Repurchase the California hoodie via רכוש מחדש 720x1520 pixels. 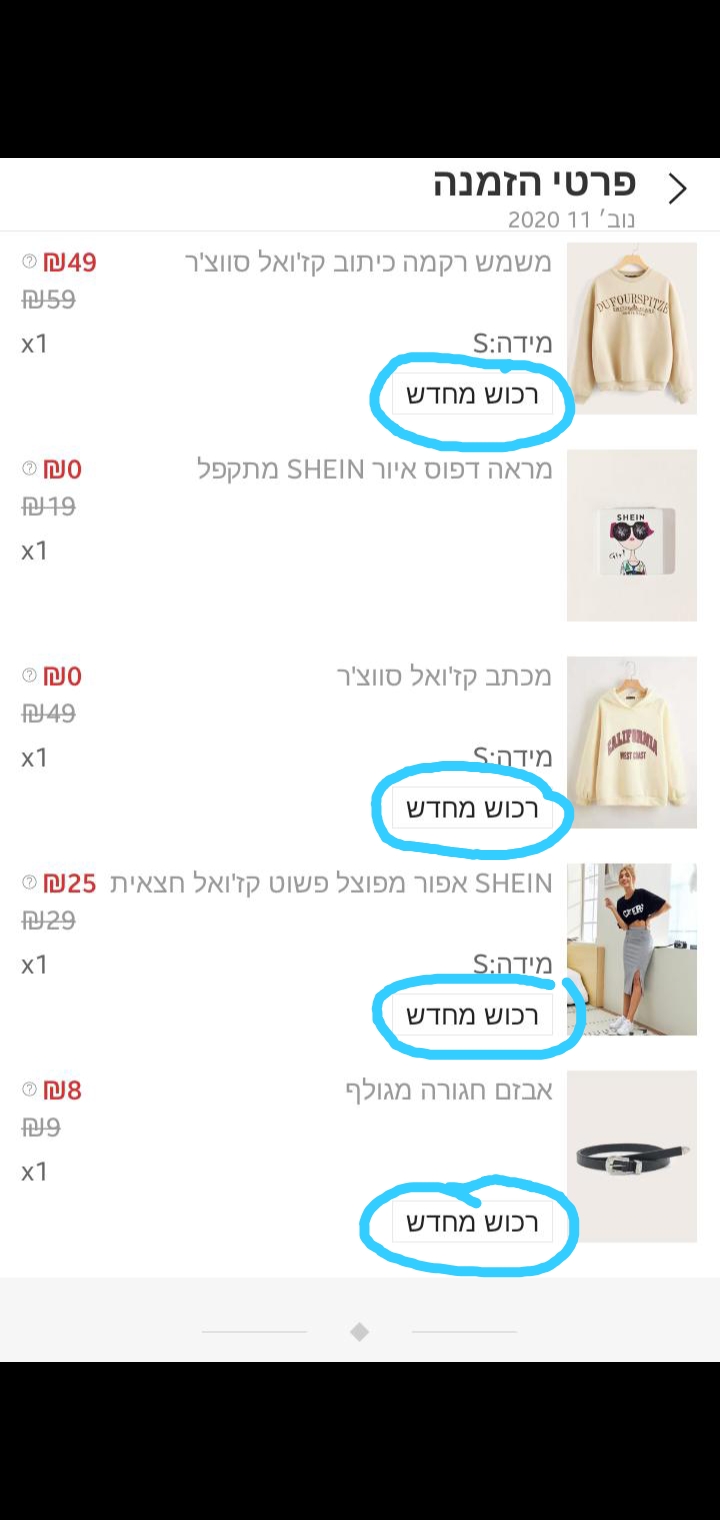tap(472, 808)
